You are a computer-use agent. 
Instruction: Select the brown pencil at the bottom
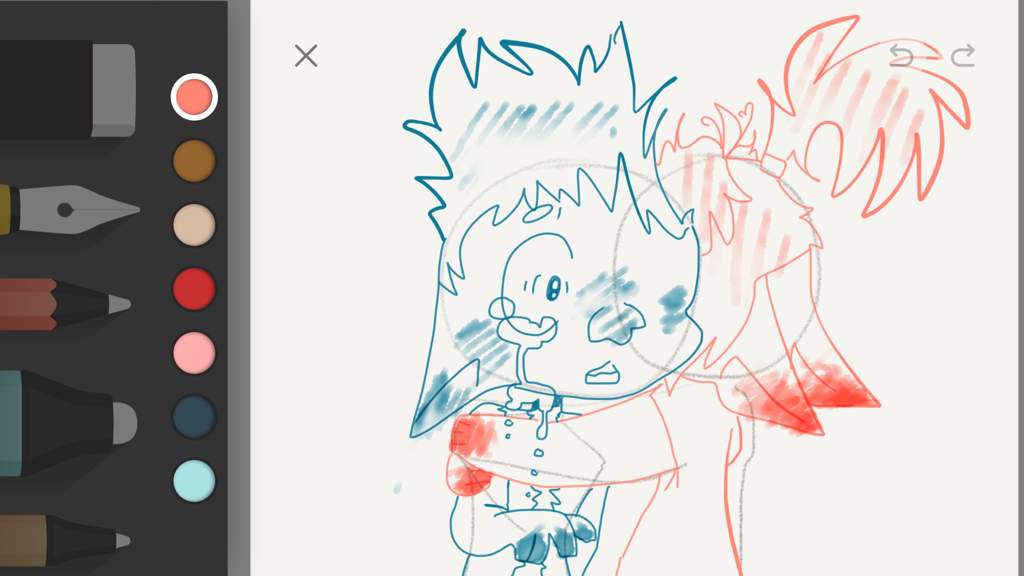coord(62,541)
